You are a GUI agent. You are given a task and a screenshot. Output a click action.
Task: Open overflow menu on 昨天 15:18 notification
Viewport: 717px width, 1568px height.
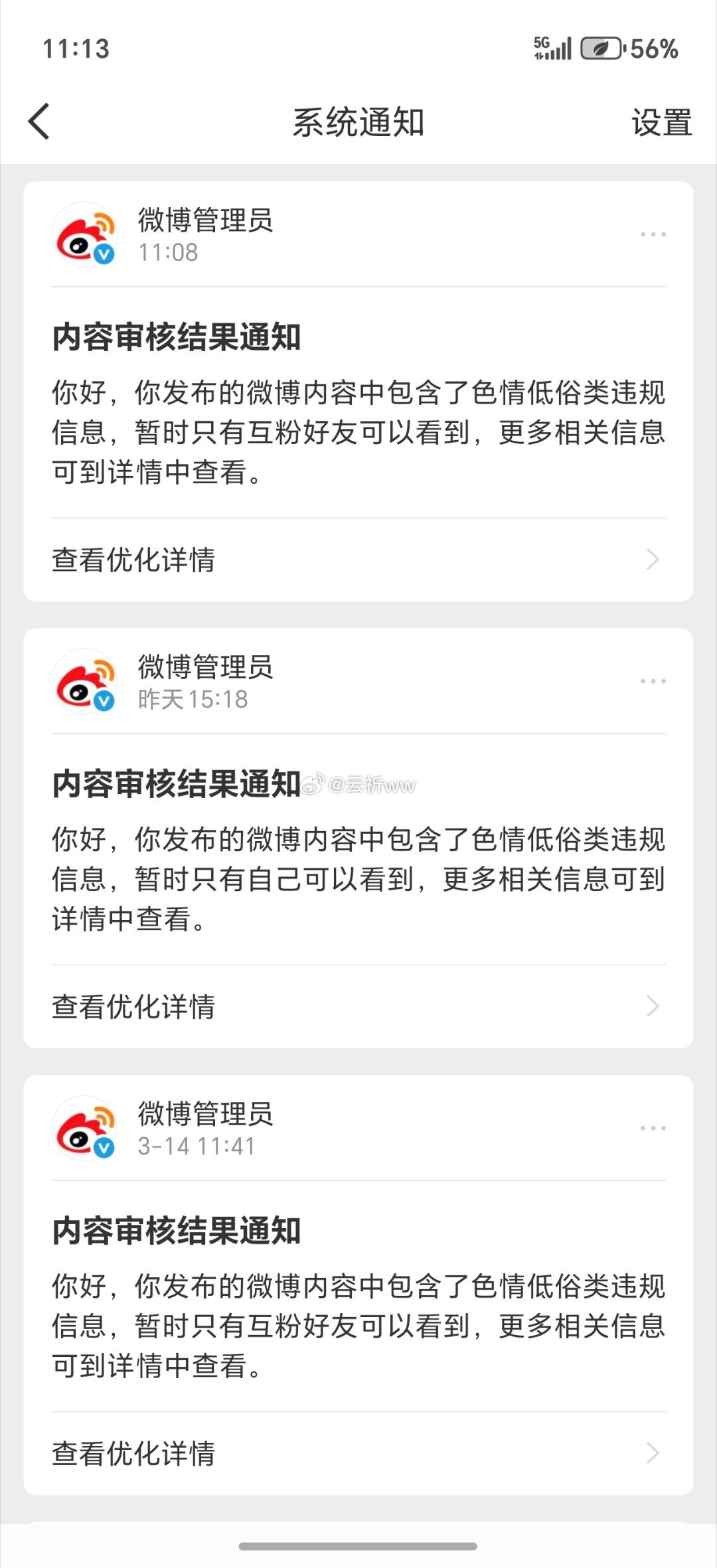pos(653,681)
